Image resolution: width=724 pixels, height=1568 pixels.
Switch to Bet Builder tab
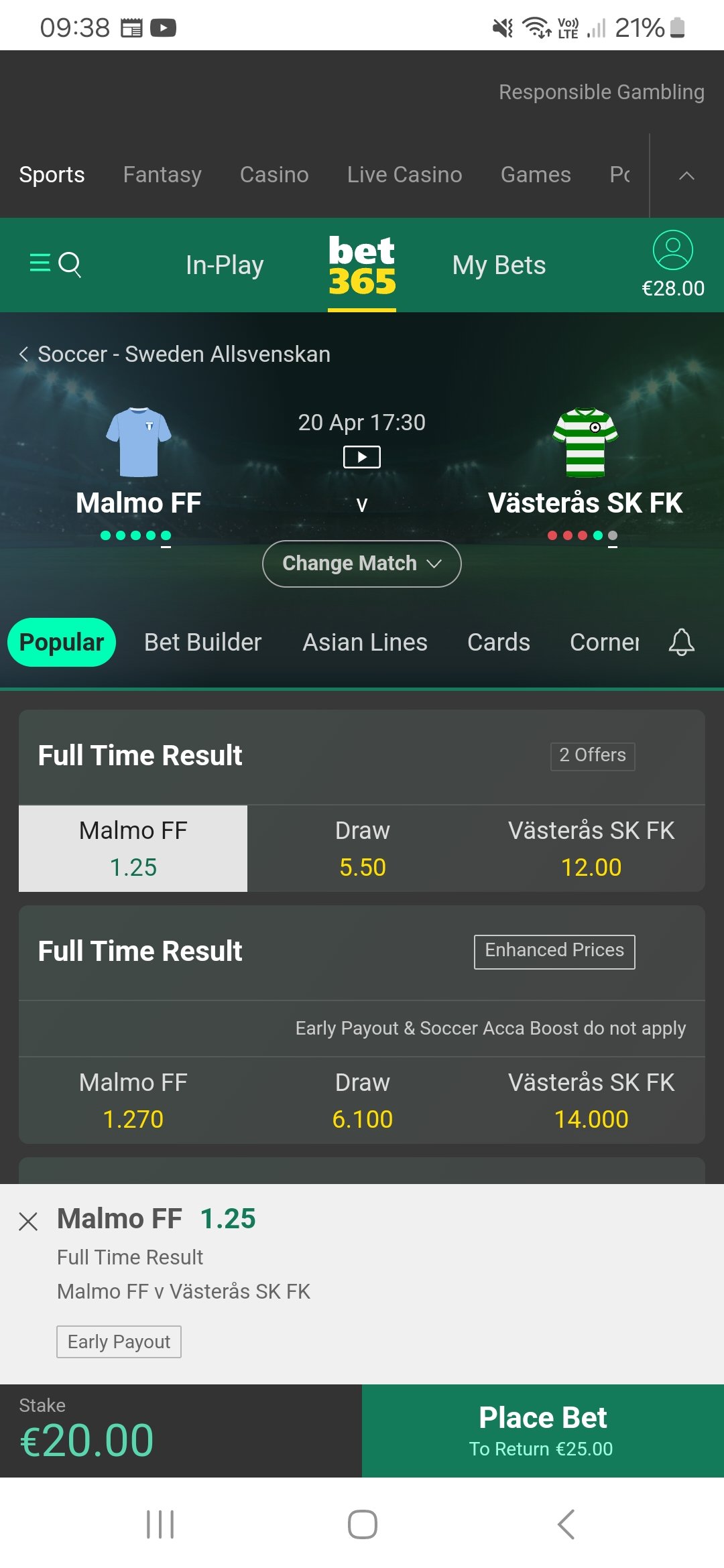[x=202, y=642]
